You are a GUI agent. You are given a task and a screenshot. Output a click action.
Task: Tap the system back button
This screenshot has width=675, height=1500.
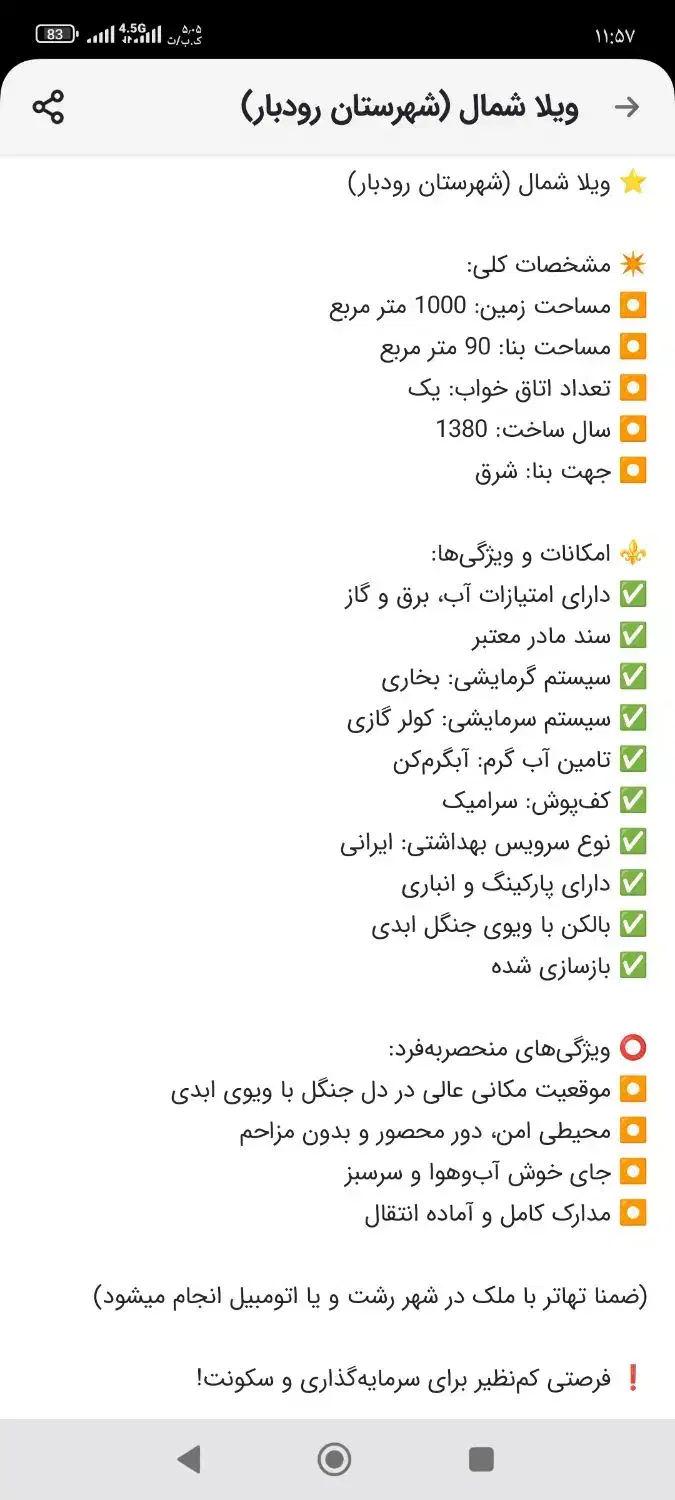(x=188, y=1459)
